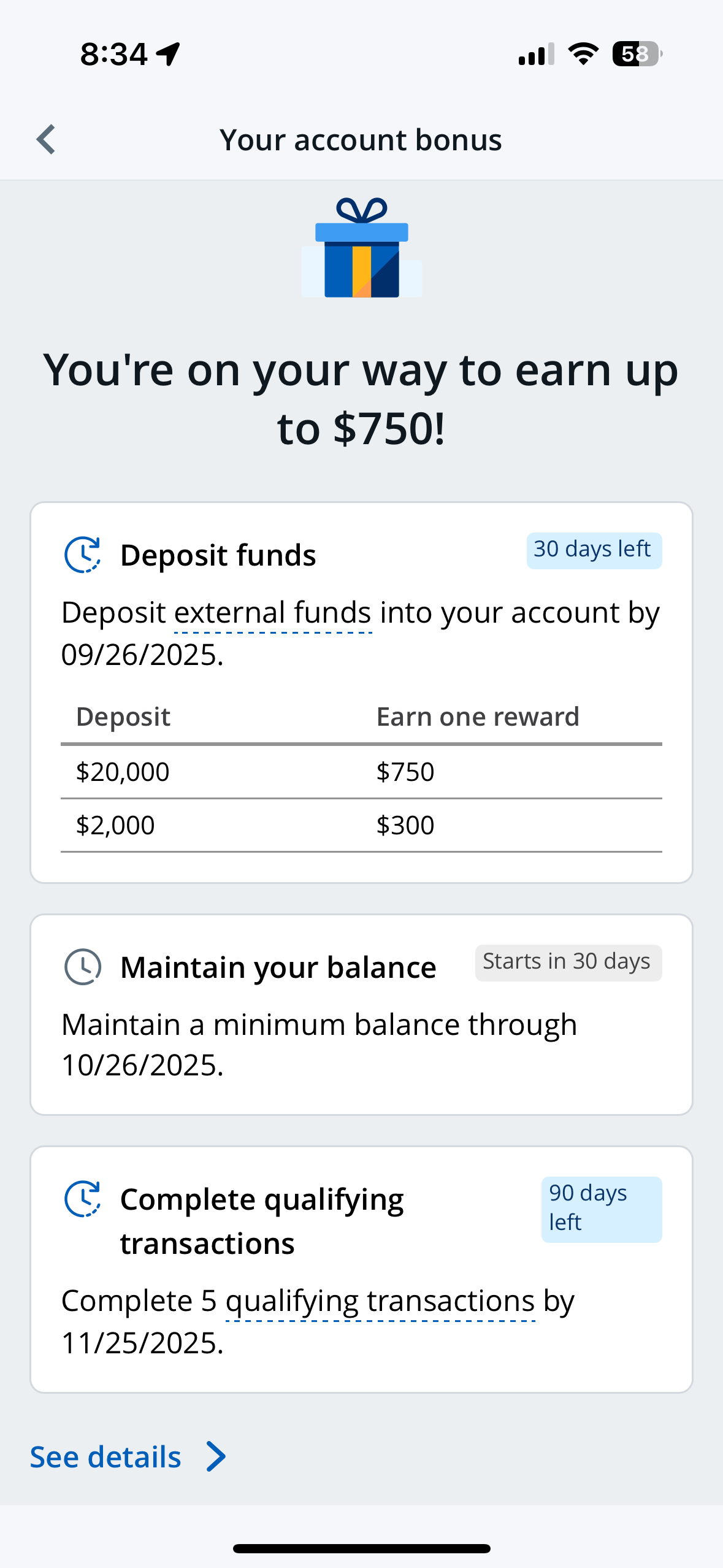Viewport: 723px width, 1568px height.
Task: Tap the 30 days left badge
Action: [x=593, y=550]
